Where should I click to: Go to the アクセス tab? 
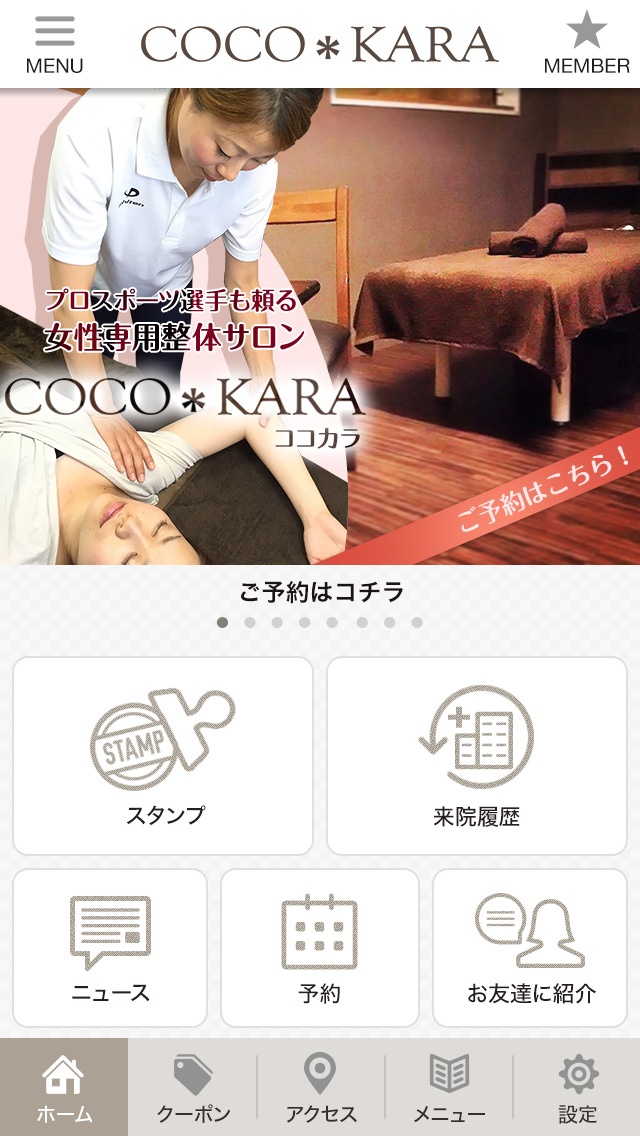(321, 1088)
